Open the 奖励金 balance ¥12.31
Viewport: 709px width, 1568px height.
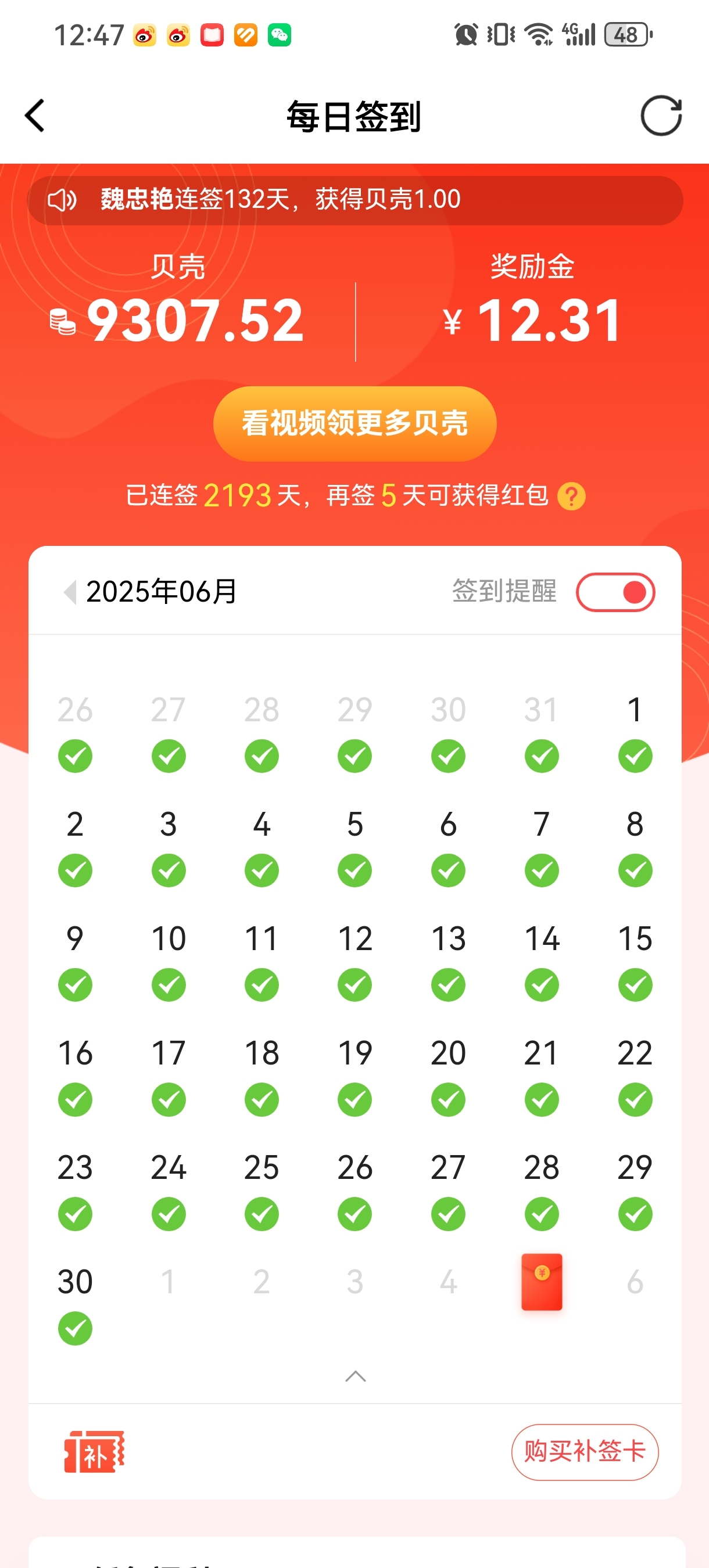tap(533, 319)
